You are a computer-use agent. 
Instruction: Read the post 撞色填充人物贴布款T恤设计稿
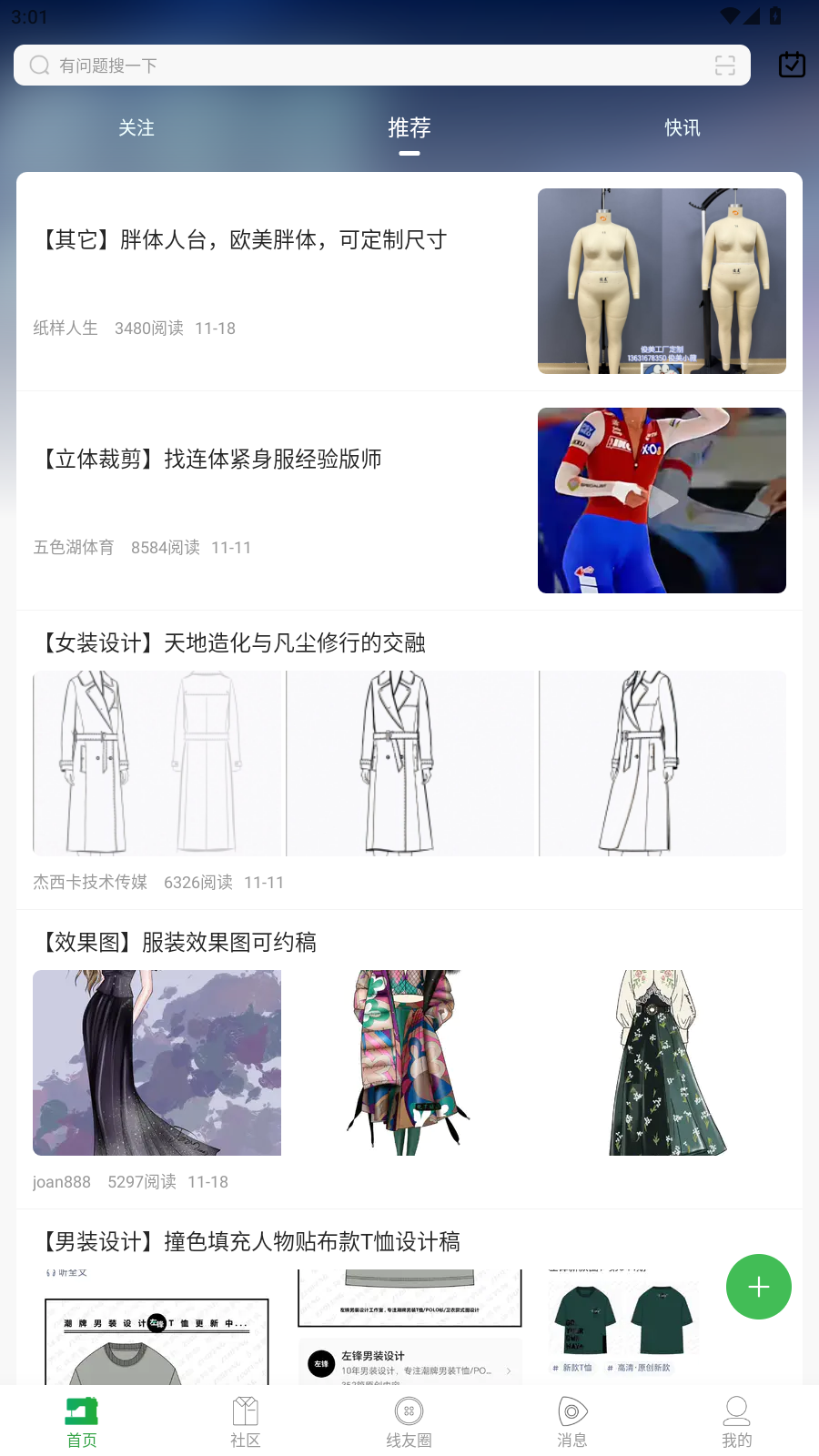[248, 1242]
